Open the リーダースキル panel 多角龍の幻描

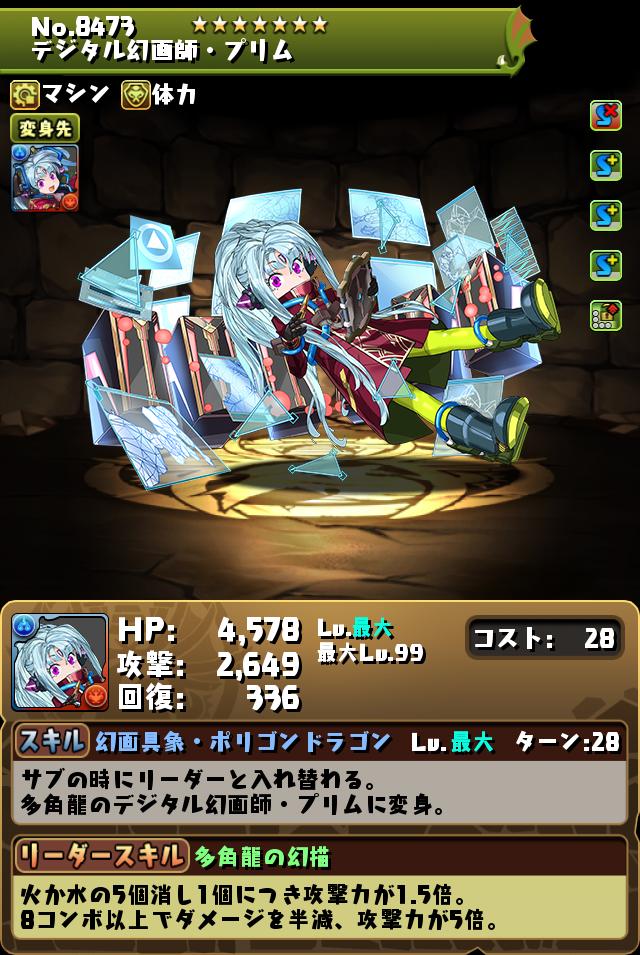[319, 856]
